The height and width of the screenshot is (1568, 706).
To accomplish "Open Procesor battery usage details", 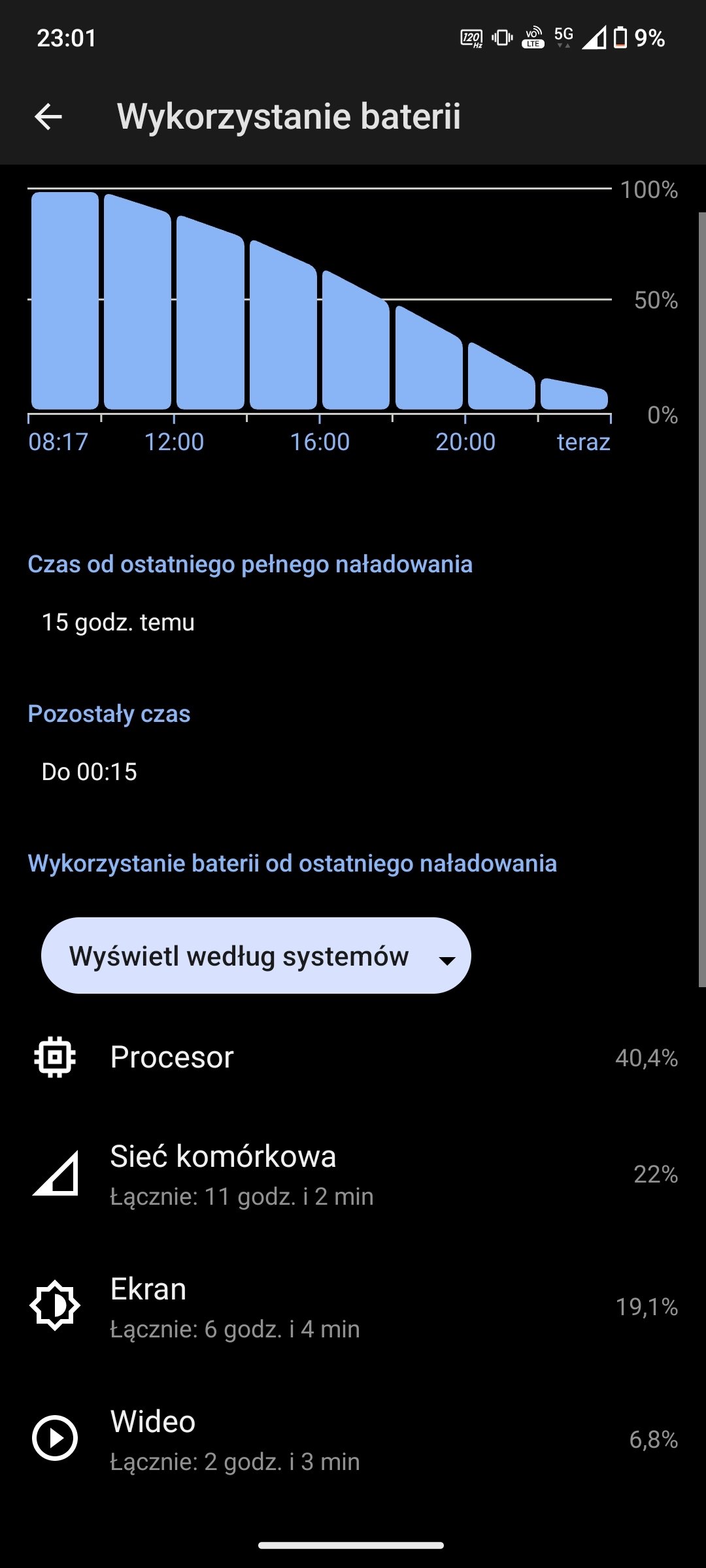I will tap(353, 1057).
